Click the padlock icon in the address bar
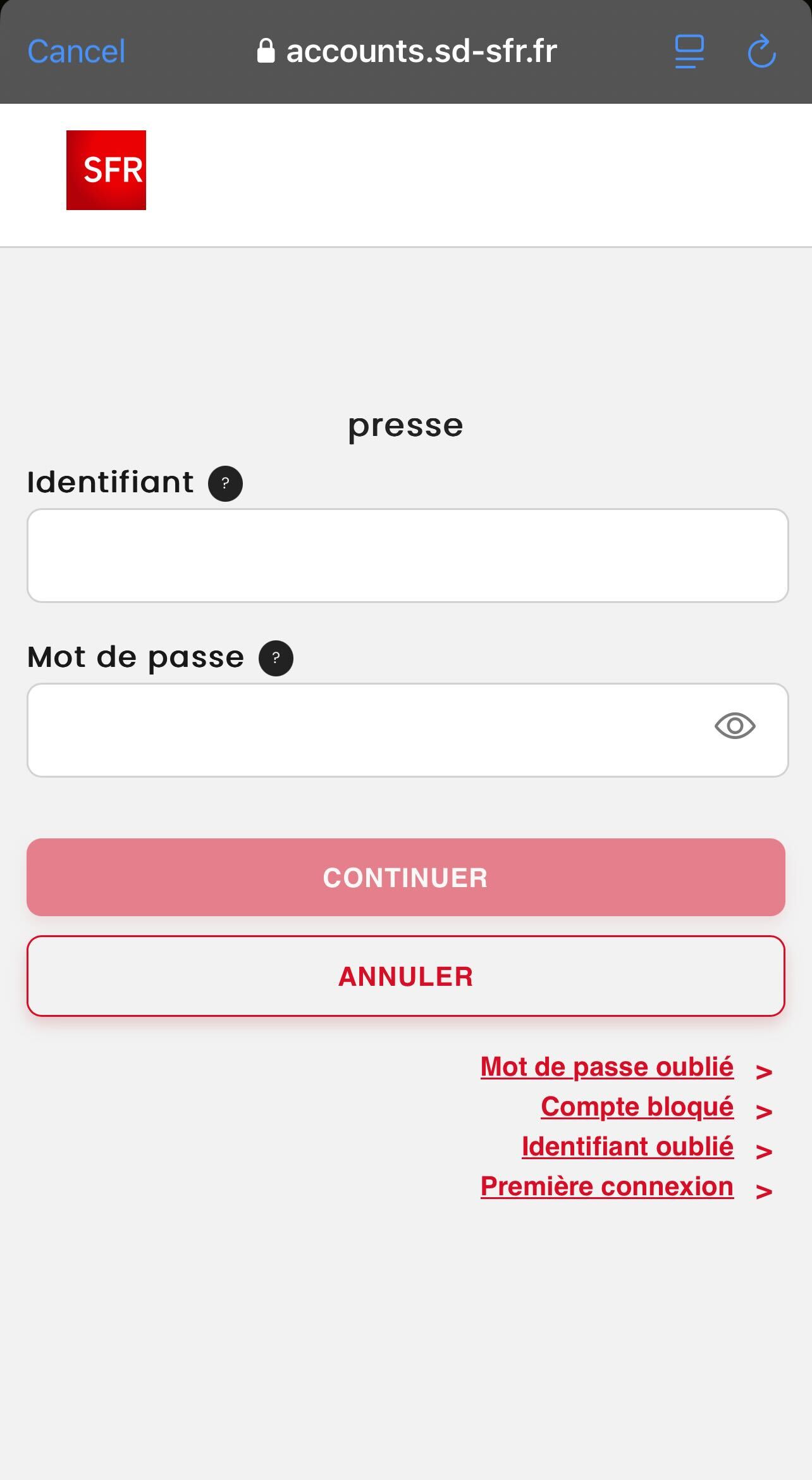This screenshot has height=1480, width=812. coord(266,51)
